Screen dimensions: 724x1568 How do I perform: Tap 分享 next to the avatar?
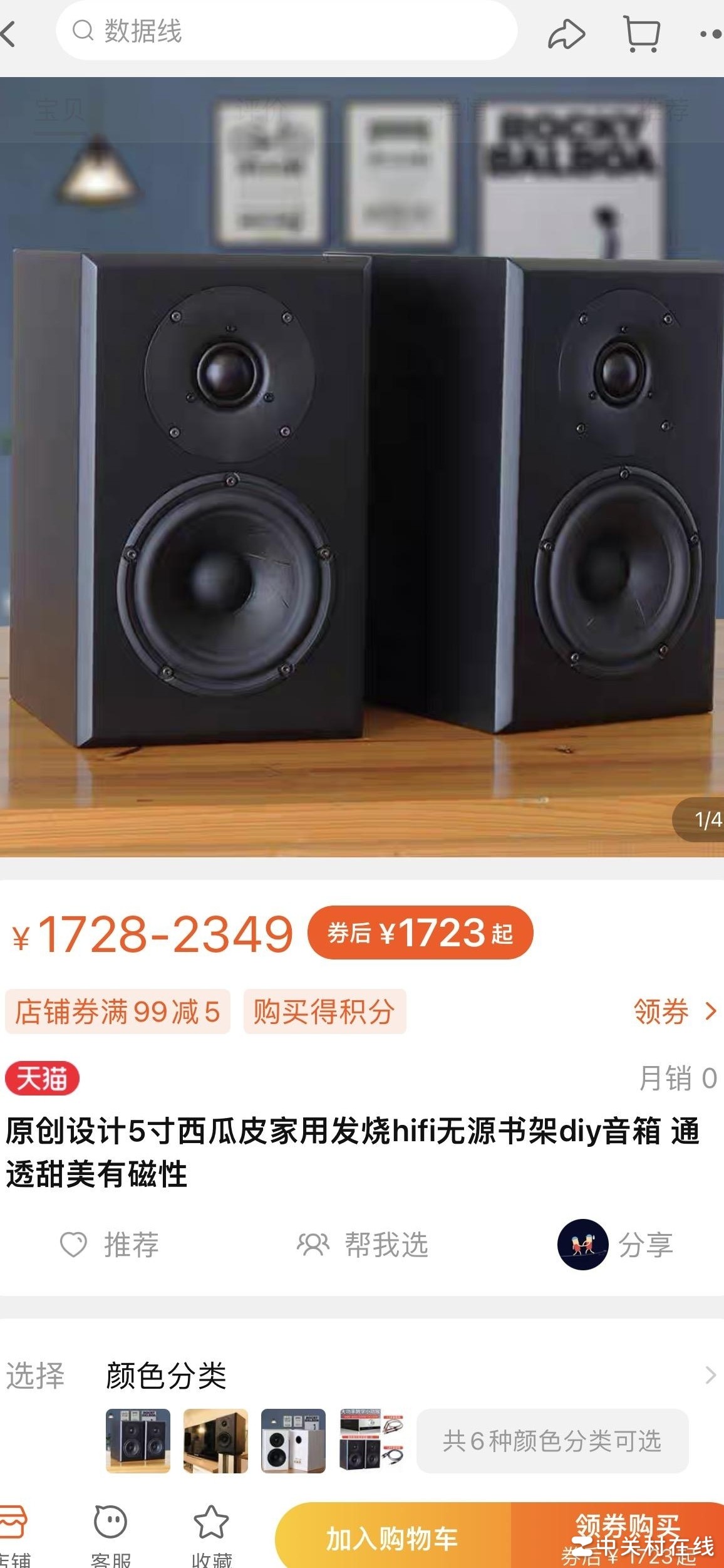[x=645, y=1244]
